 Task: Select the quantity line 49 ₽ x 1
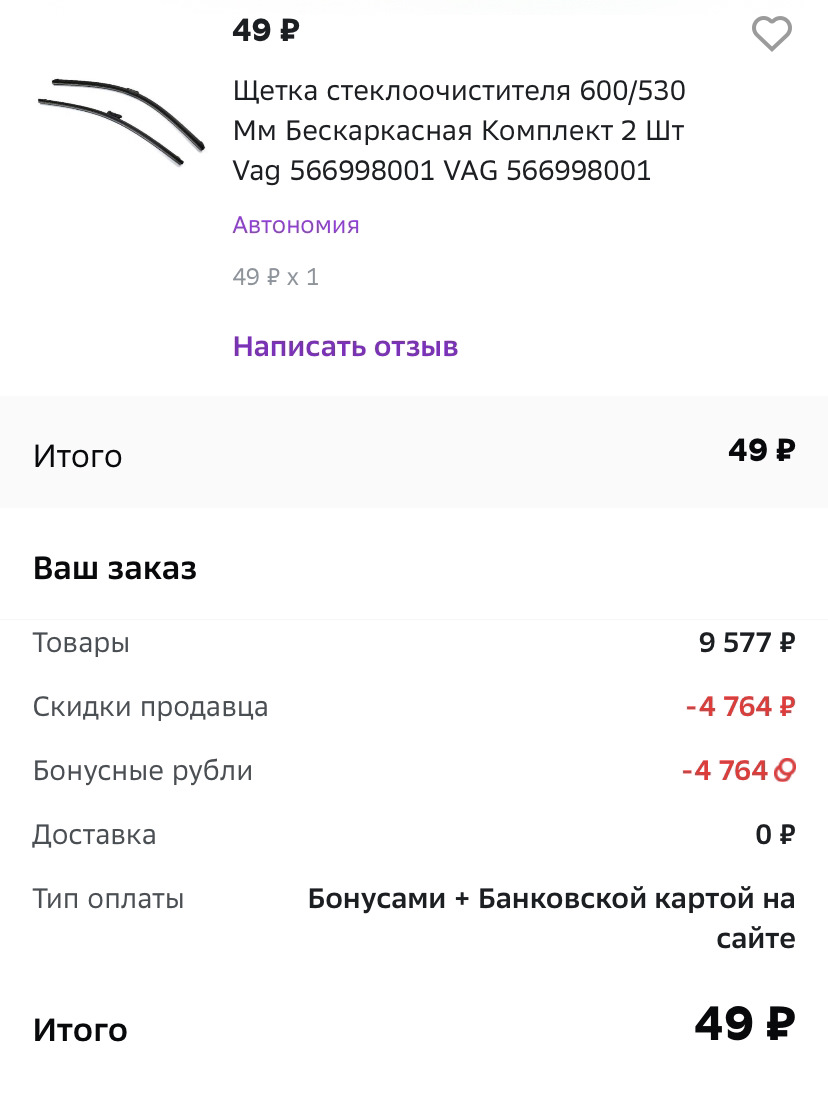[x=275, y=276]
